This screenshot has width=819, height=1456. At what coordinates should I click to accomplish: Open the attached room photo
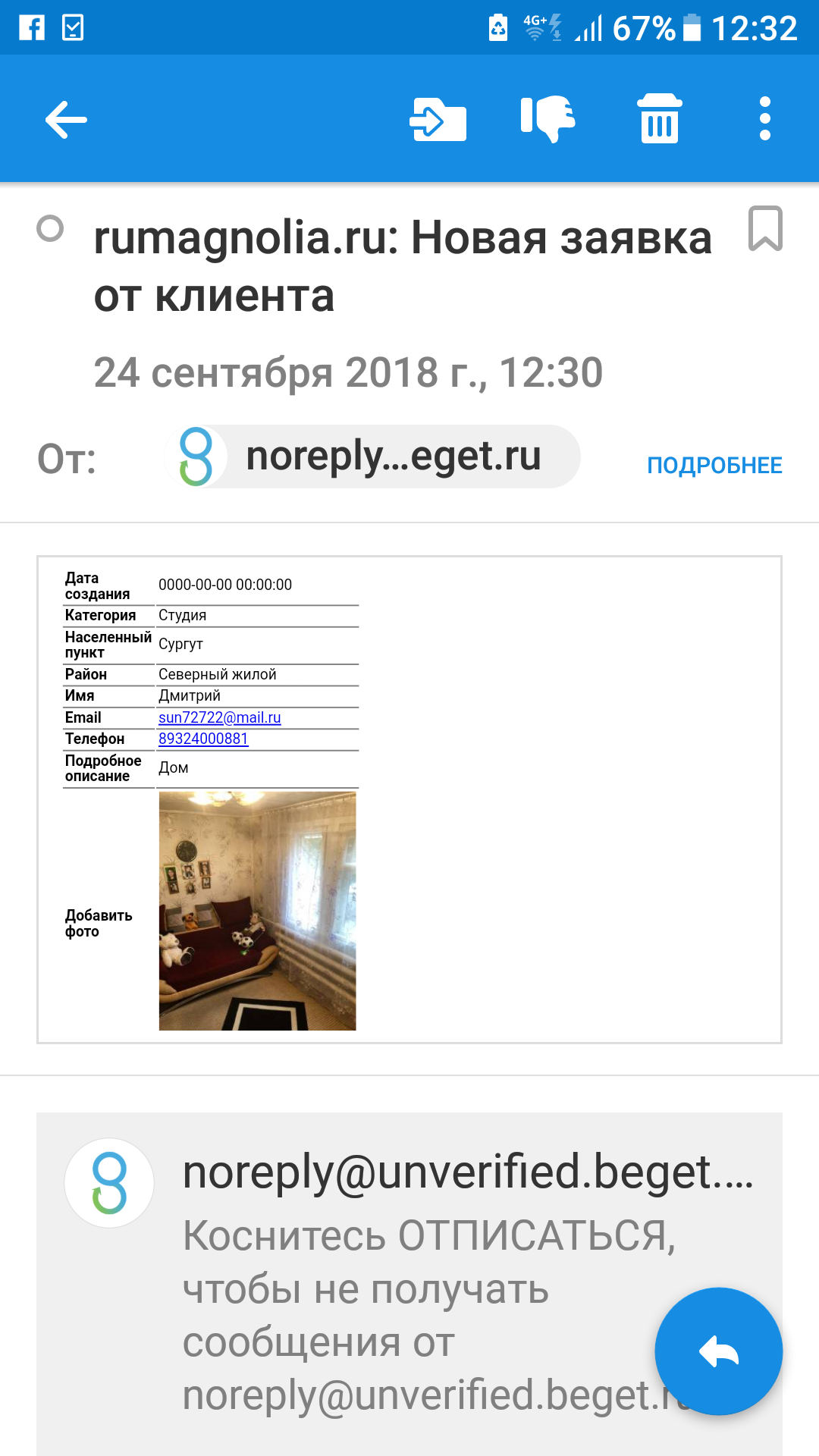[x=257, y=911]
